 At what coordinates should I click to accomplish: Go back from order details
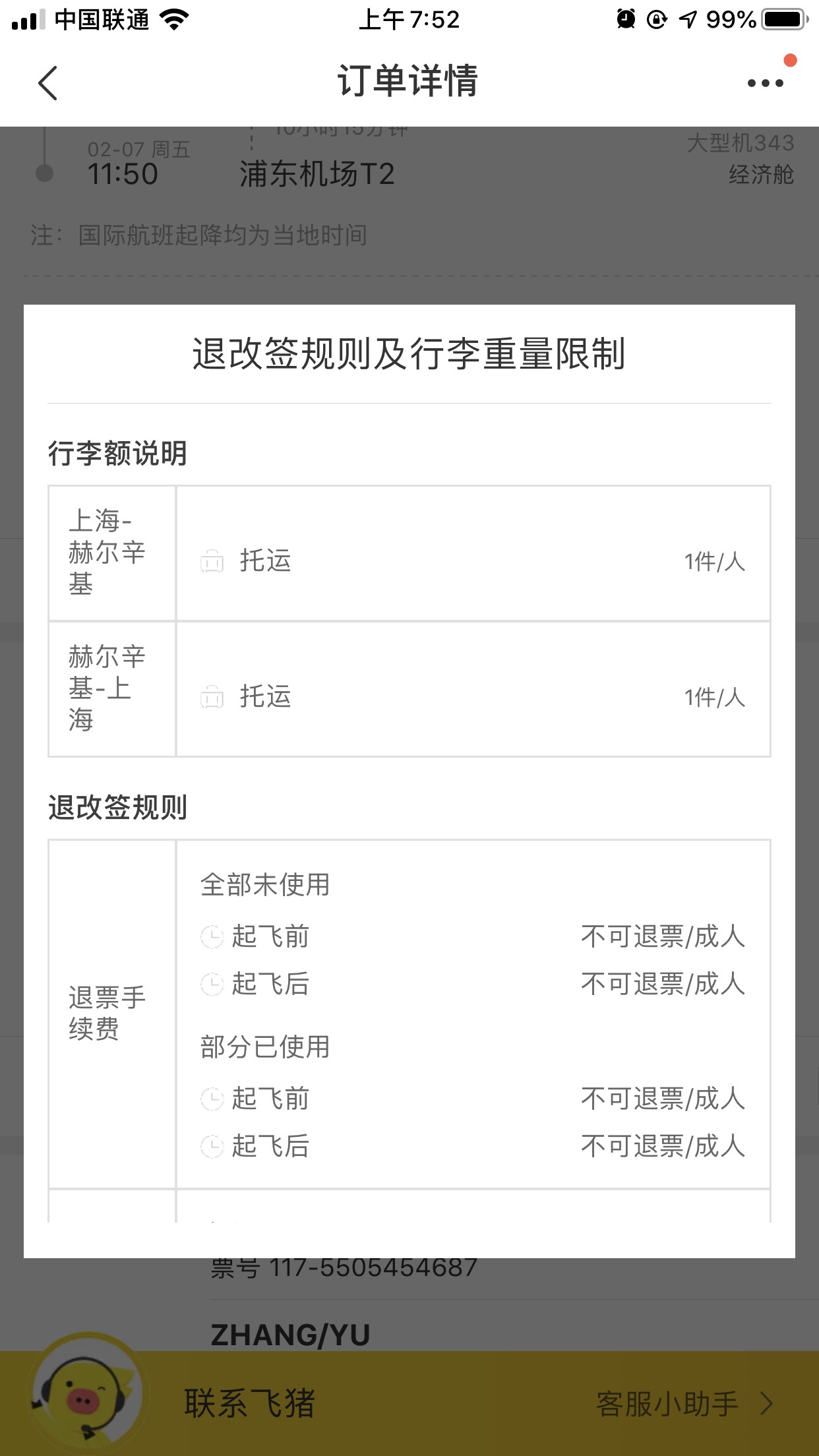click(48, 83)
